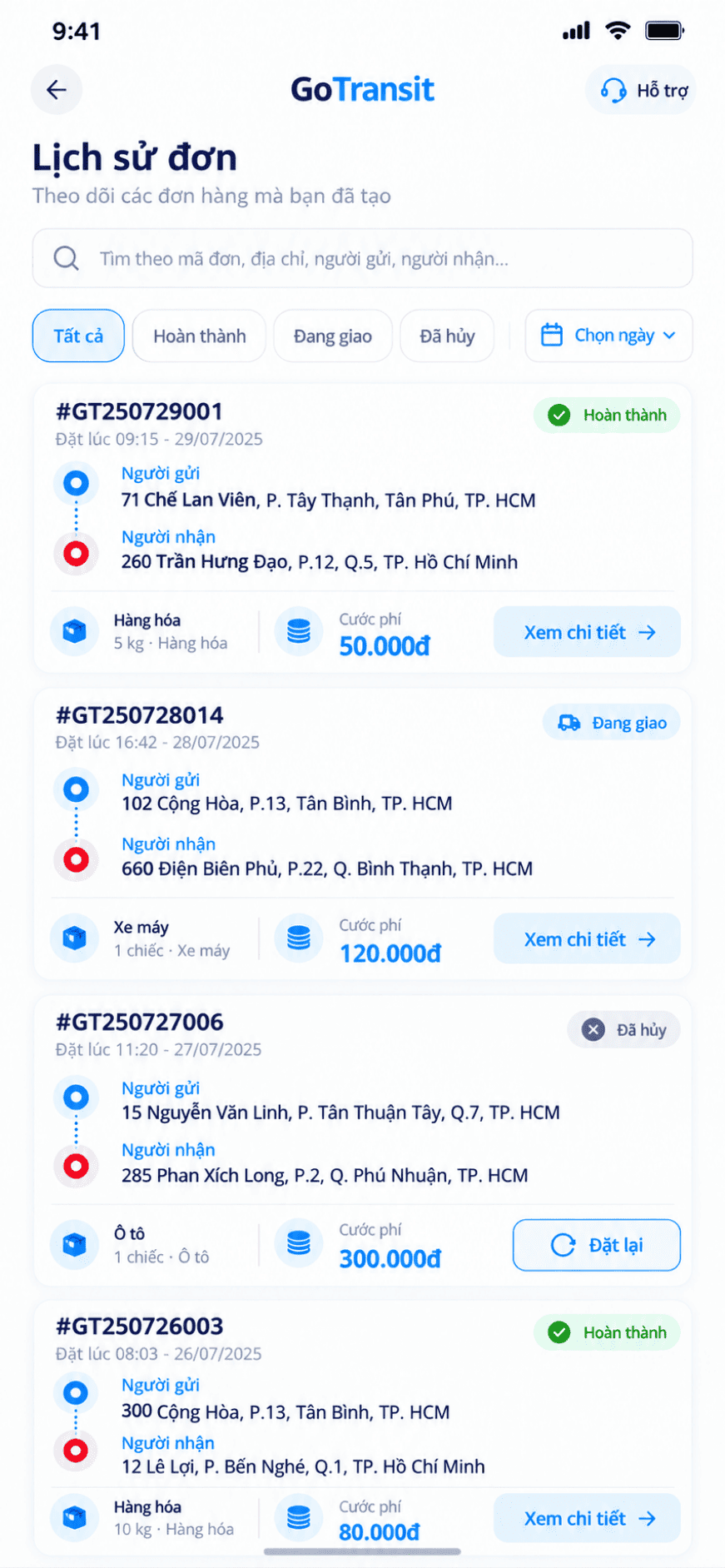
Task: Switch to the Đang giao filter
Action: [x=332, y=336]
